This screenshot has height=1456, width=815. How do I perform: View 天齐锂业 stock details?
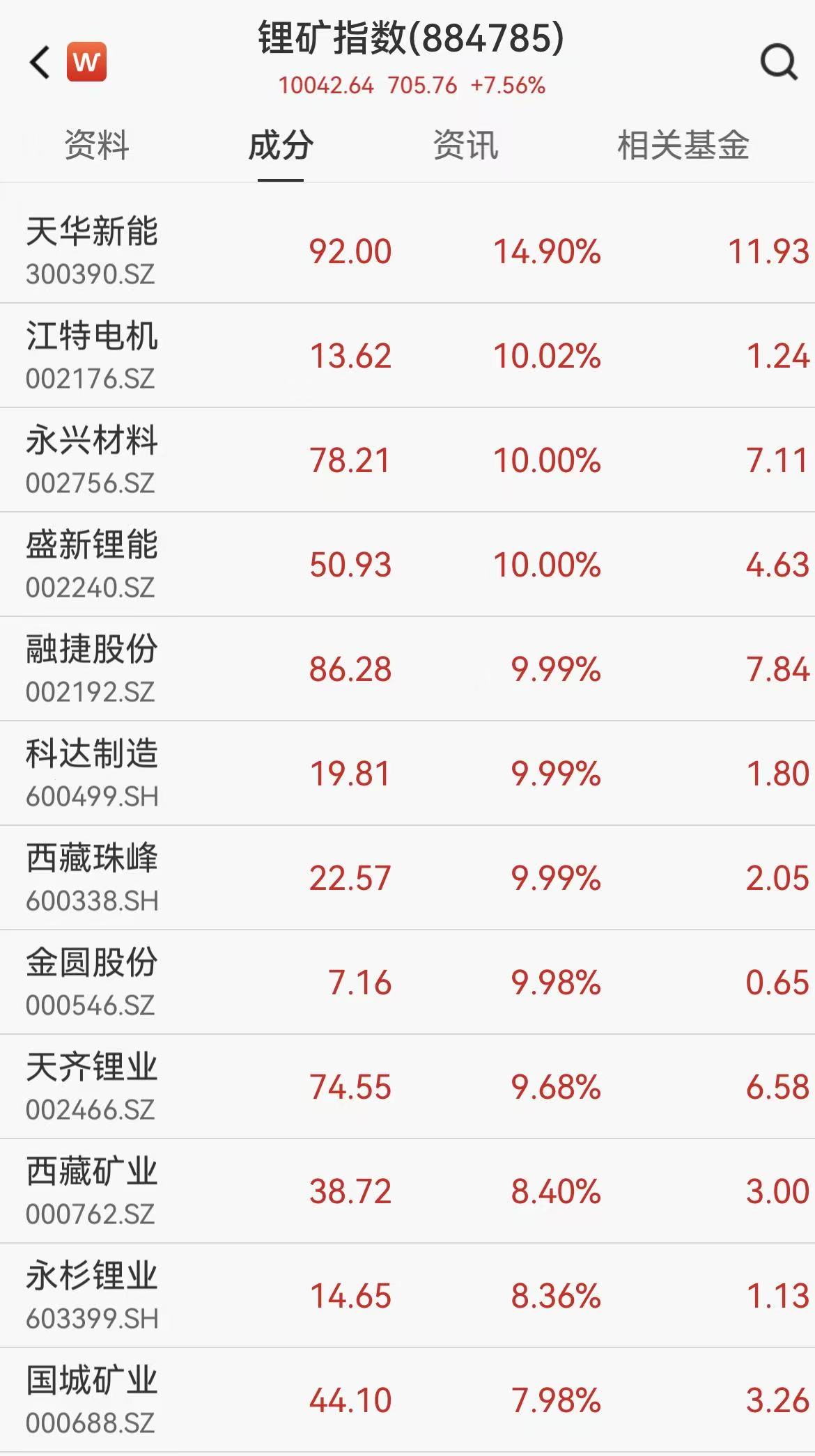(x=407, y=1086)
